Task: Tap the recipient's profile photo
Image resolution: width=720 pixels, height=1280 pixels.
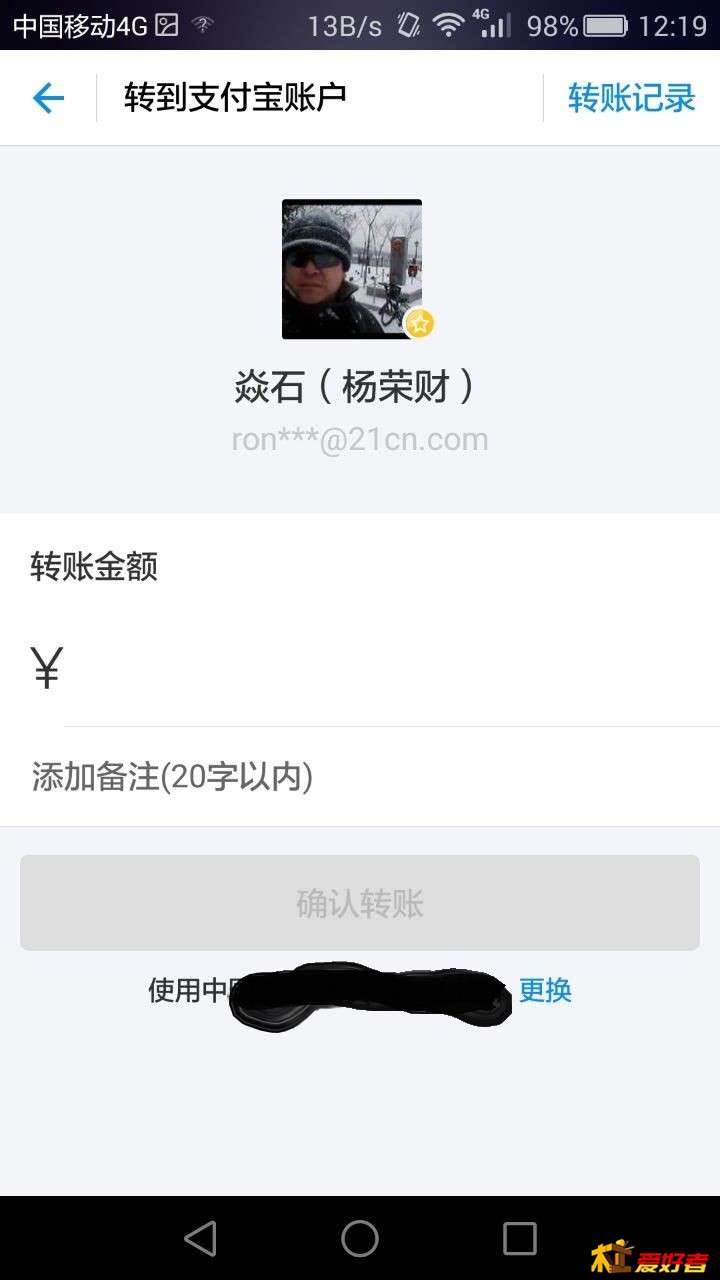Action: [352, 269]
